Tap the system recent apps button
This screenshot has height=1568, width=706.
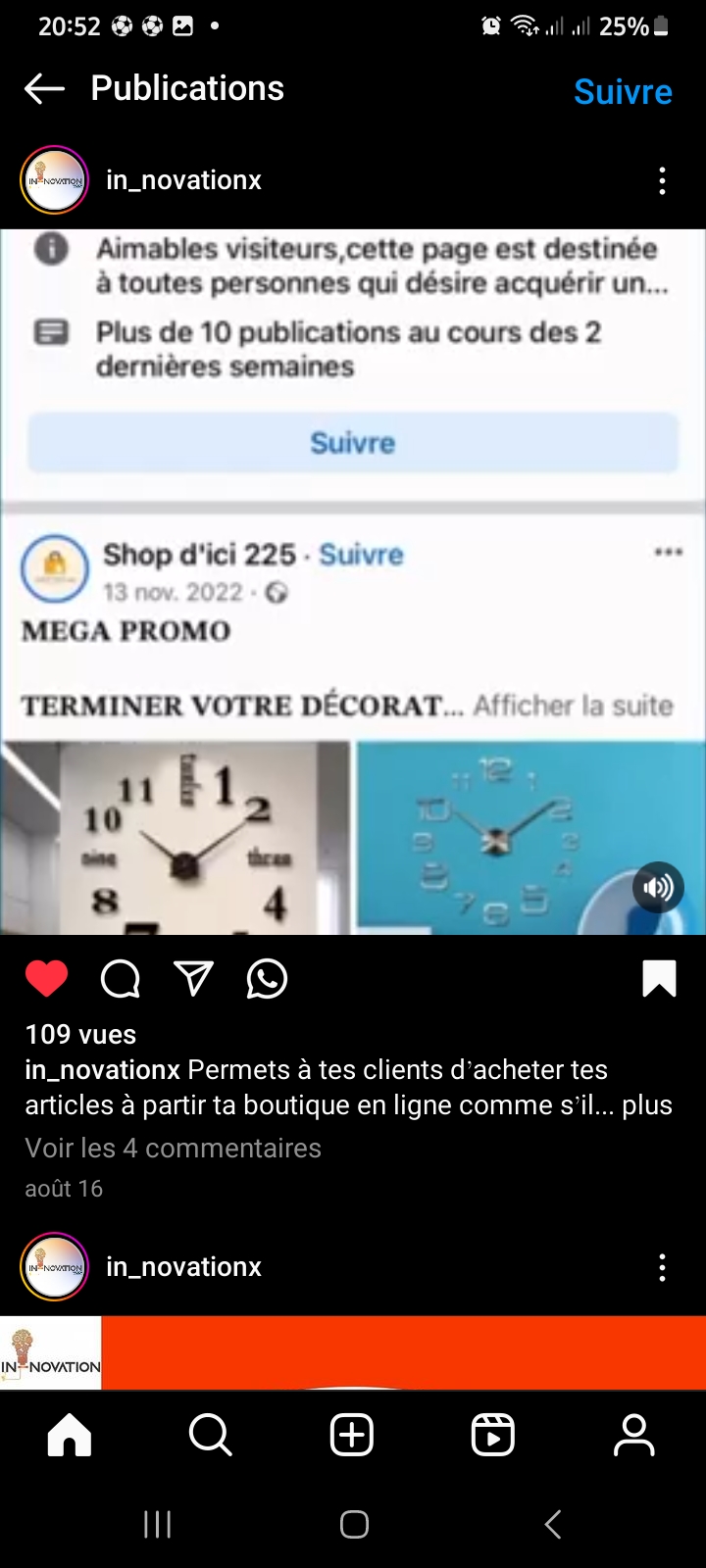[x=157, y=1524]
